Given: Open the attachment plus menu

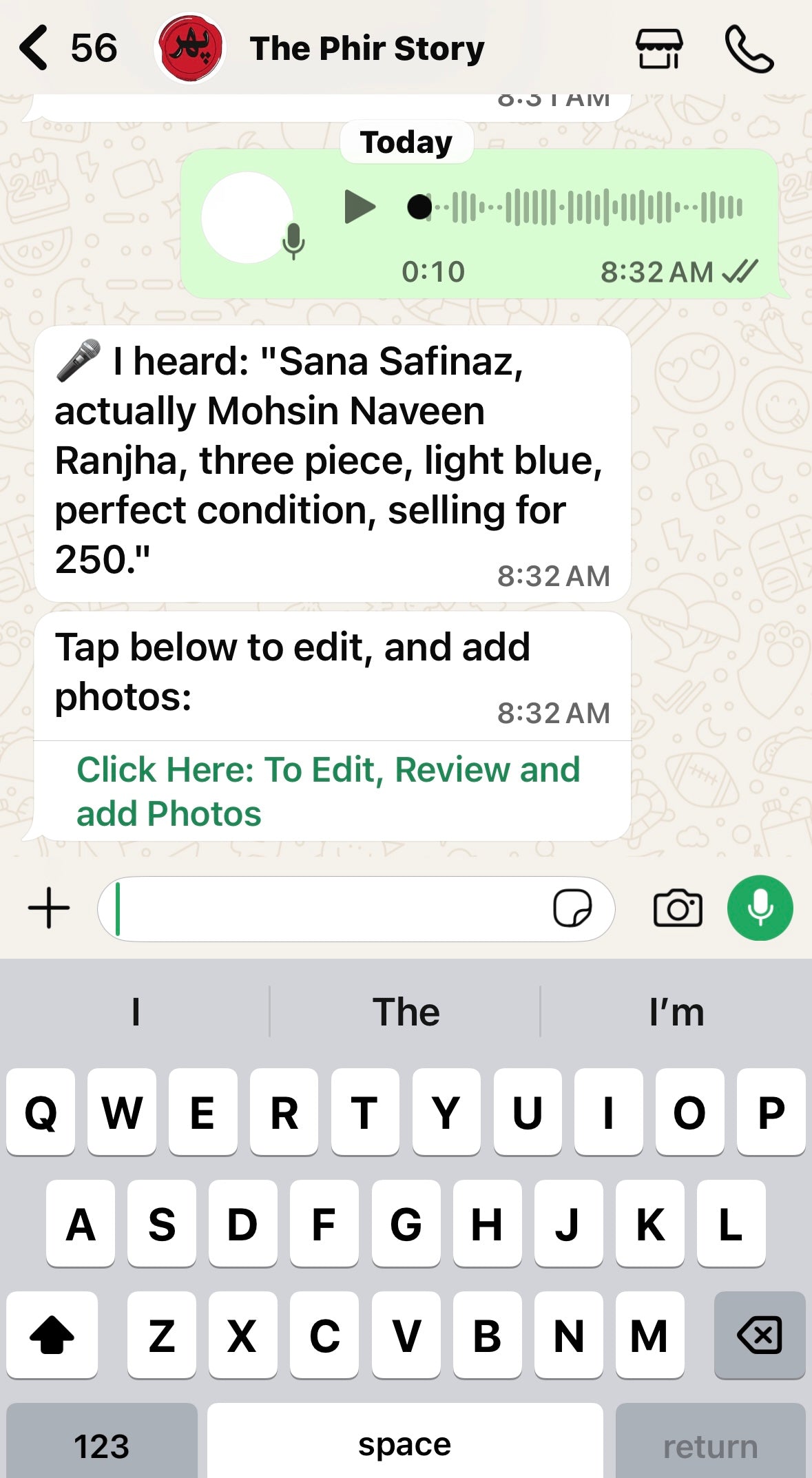Looking at the screenshot, I should (x=49, y=908).
